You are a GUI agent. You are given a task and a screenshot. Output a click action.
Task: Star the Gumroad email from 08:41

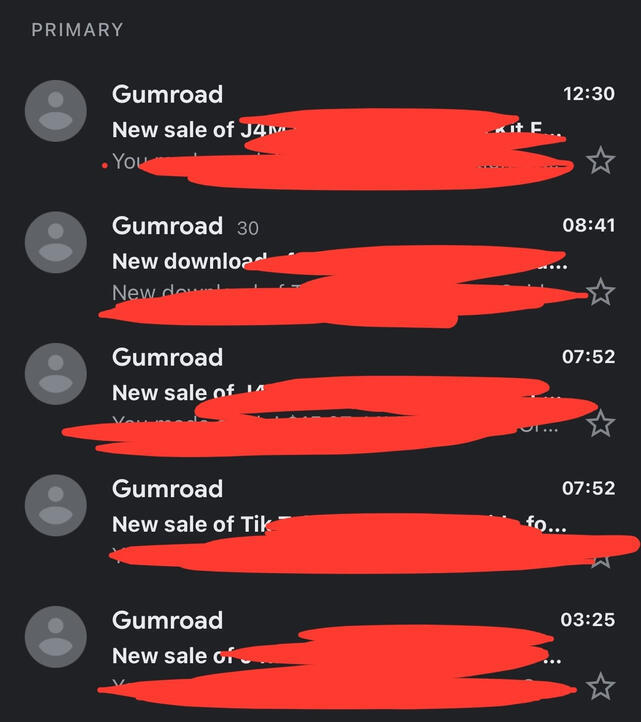[x=600, y=292]
